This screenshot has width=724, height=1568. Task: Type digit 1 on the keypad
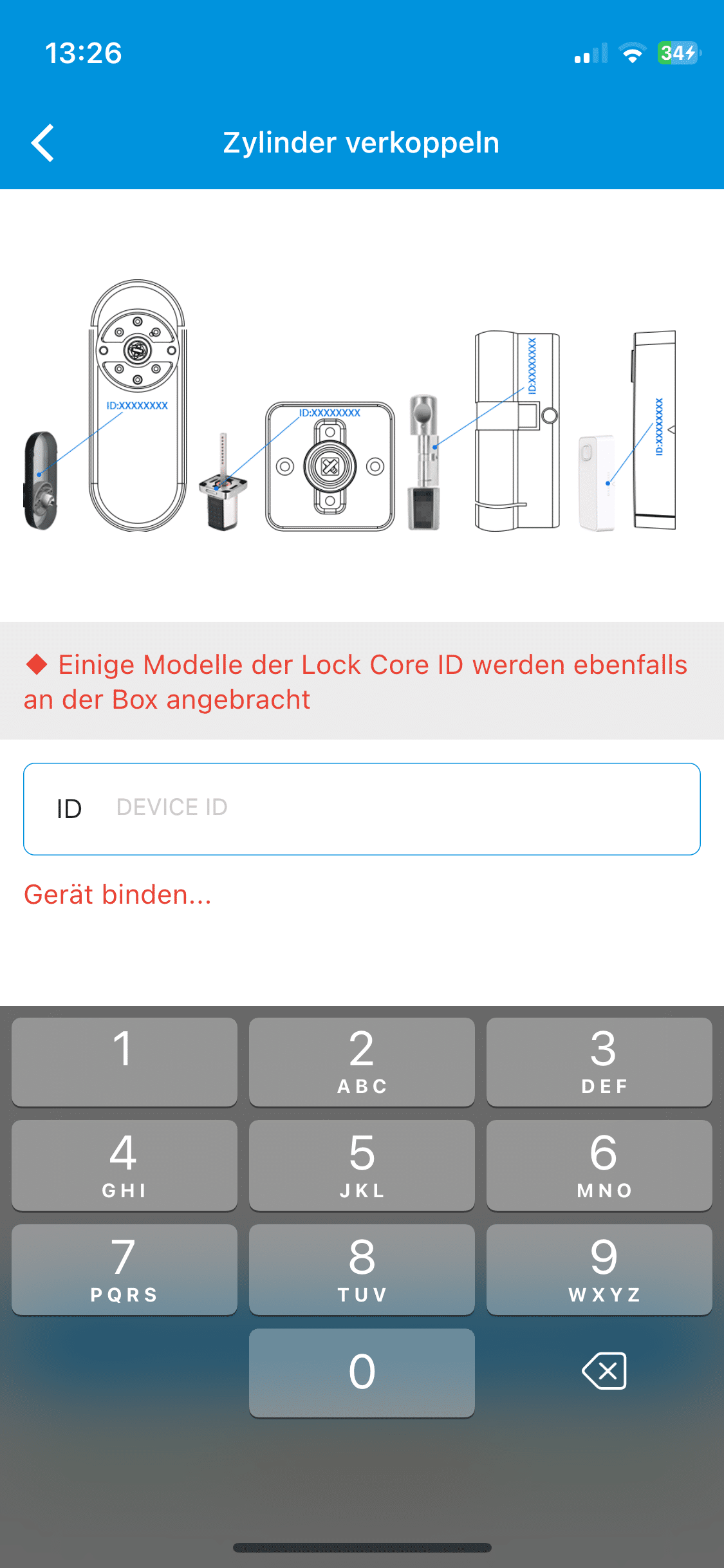[x=124, y=1061]
